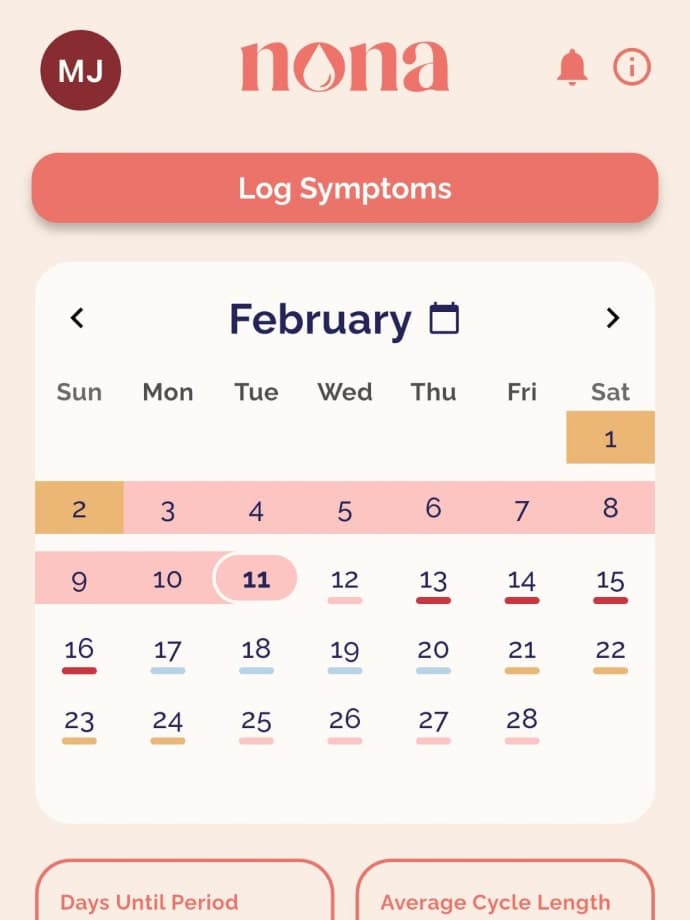The height and width of the screenshot is (920, 690).
Task: Pick February 24 on the calendar
Action: click(x=167, y=721)
